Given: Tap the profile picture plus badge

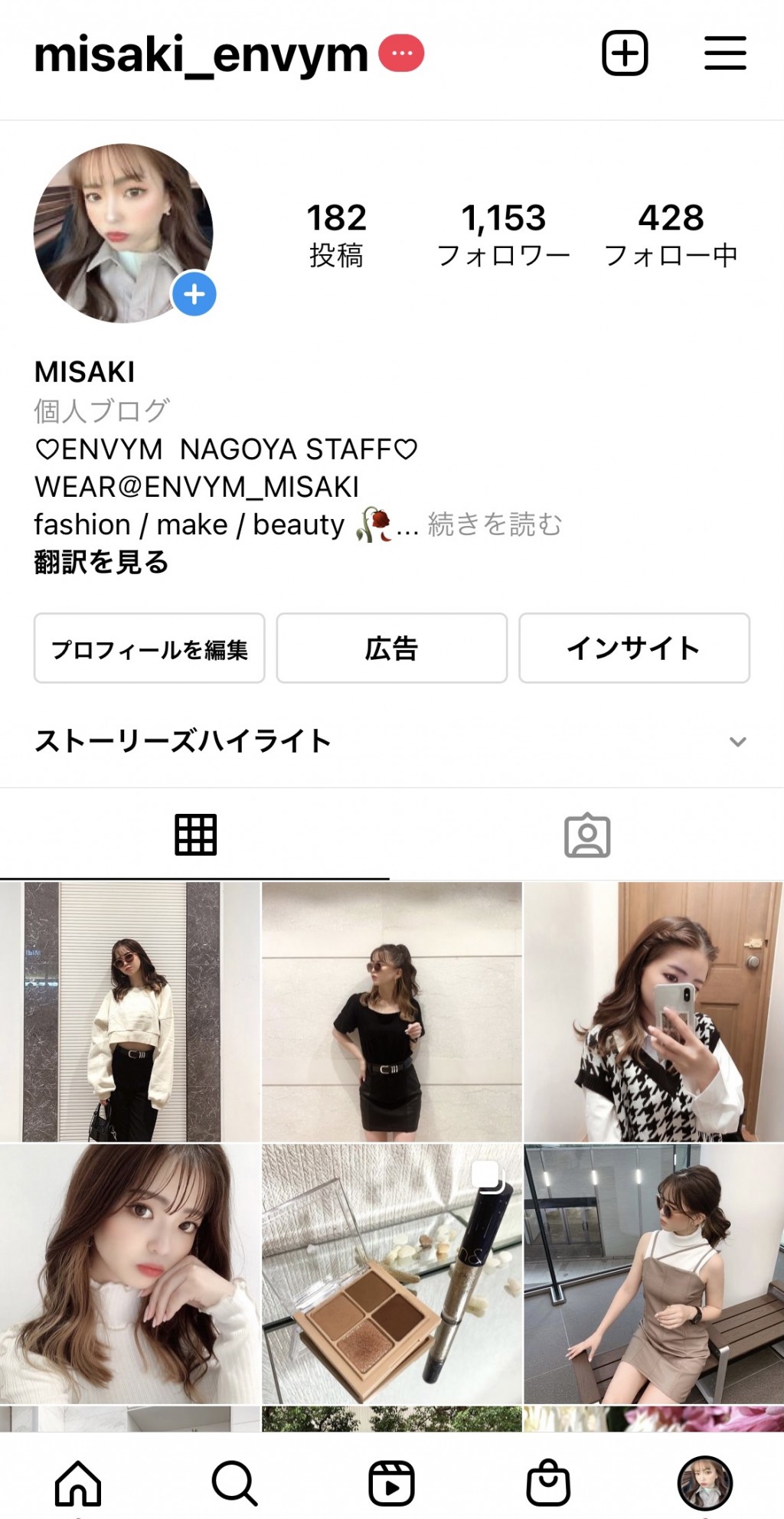Looking at the screenshot, I should [194, 294].
